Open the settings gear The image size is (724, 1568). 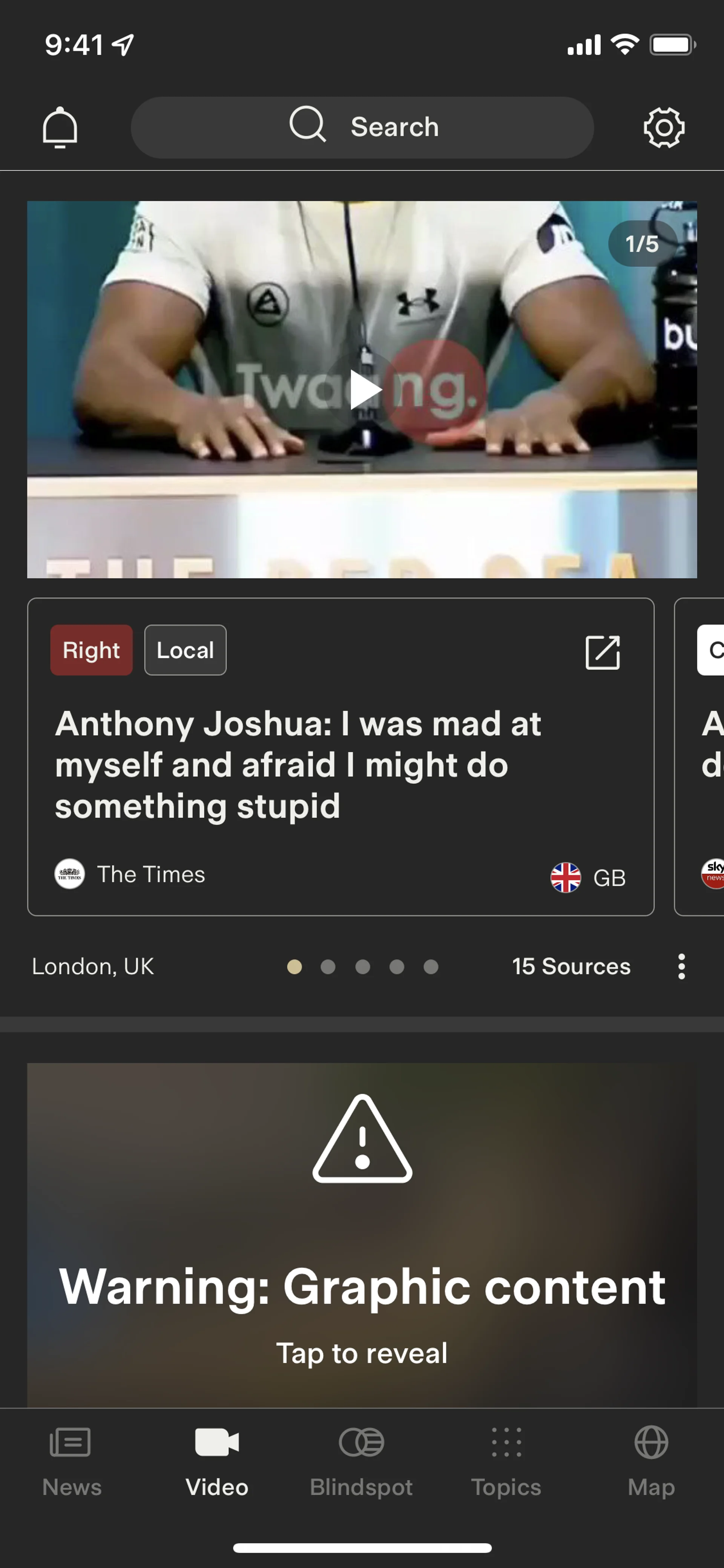pos(664,128)
